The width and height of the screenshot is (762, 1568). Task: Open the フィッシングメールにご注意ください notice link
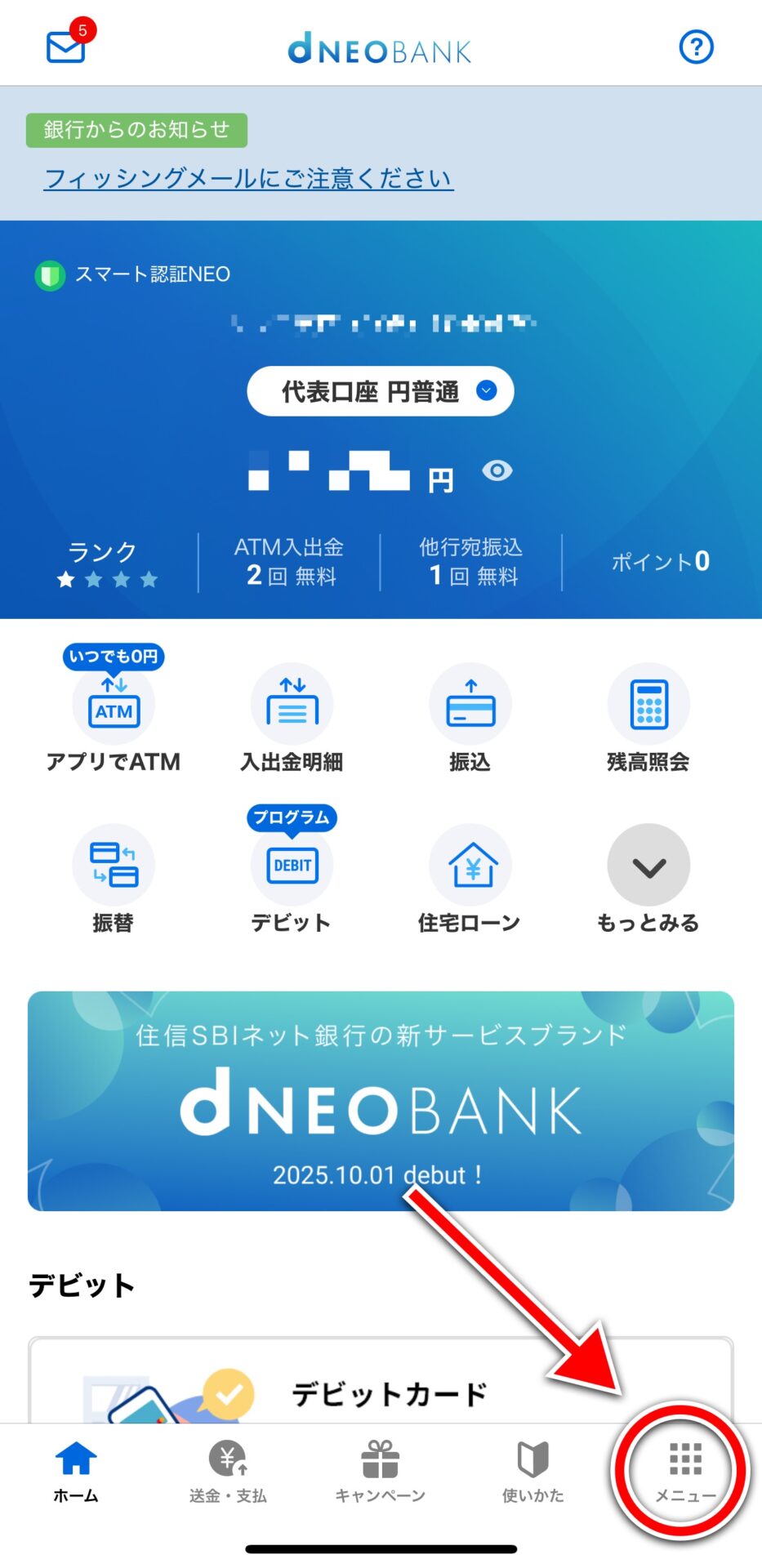[x=248, y=178]
